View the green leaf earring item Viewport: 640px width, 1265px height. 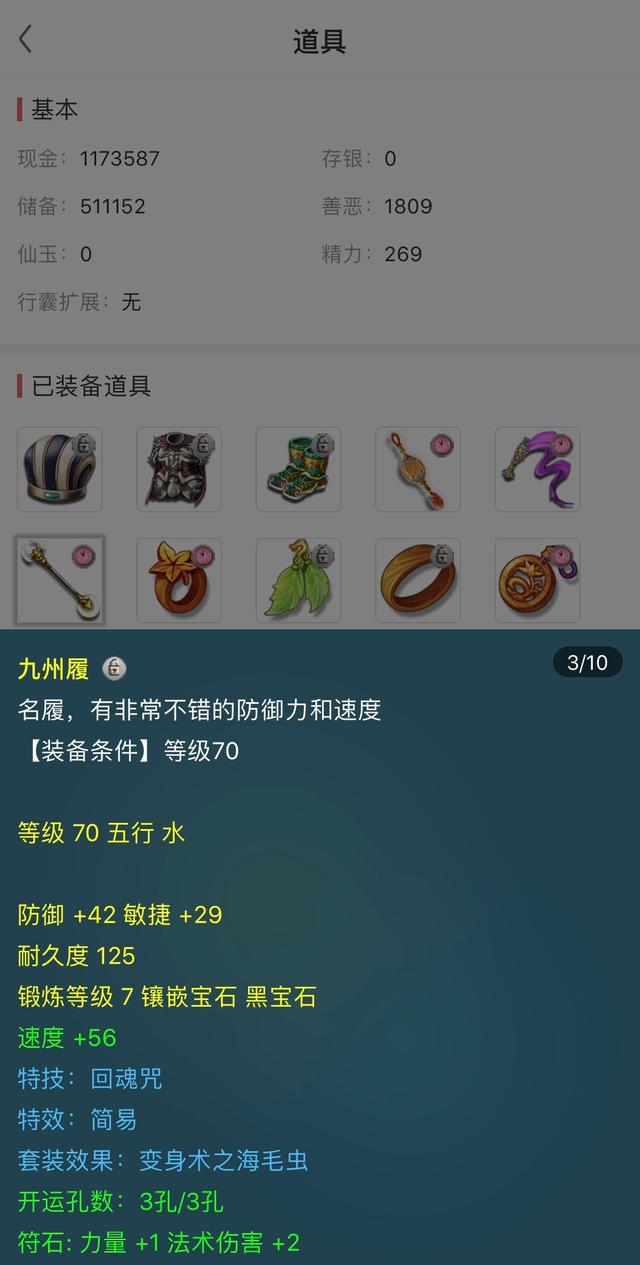tap(299, 580)
